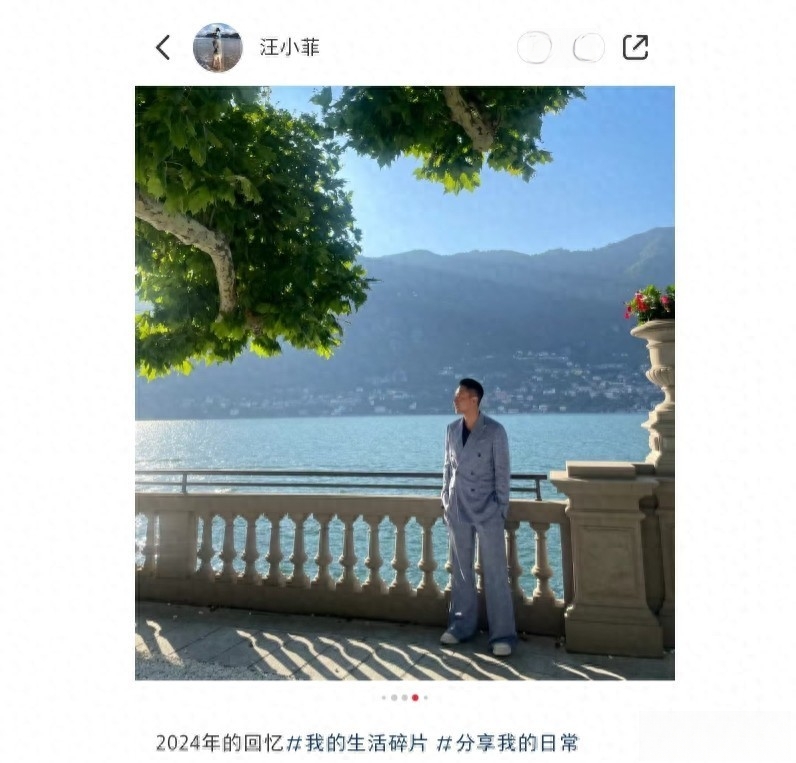Tap the photo page indicator dots
Image resolution: width=796 pixels, height=763 pixels.
click(404, 697)
